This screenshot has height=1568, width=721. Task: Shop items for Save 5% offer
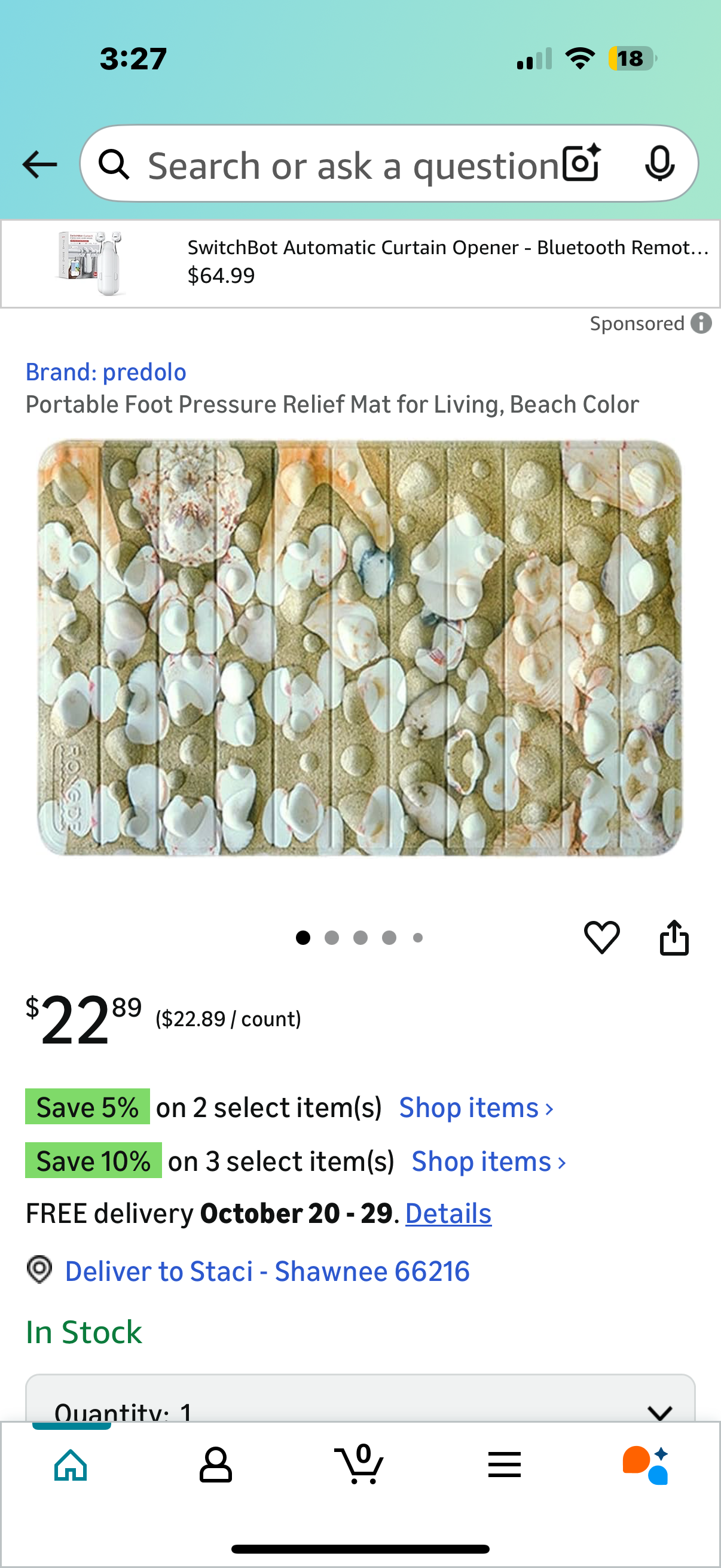pyautogui.click(x=476, y=1107)
